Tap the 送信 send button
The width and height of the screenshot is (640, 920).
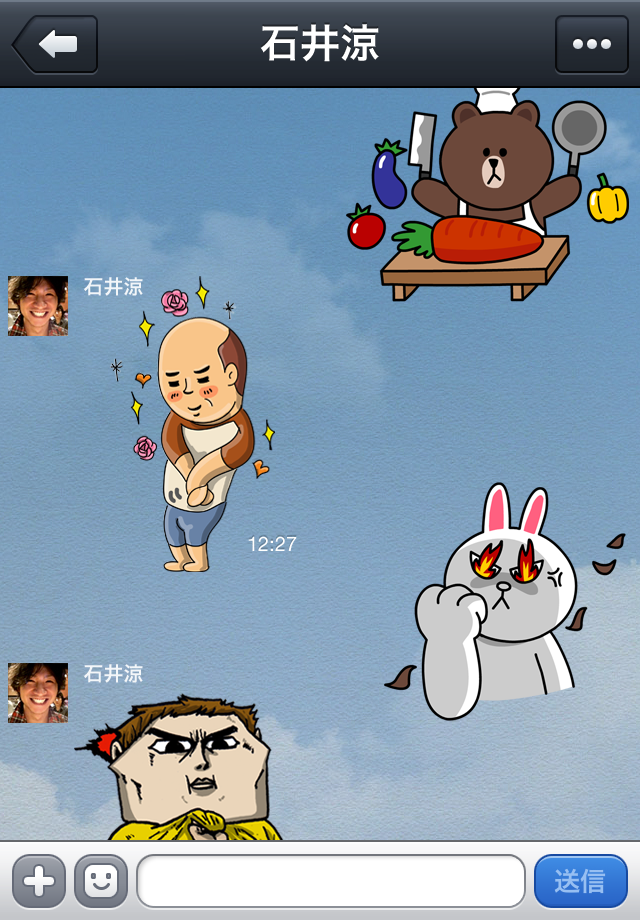coord(580,881)
